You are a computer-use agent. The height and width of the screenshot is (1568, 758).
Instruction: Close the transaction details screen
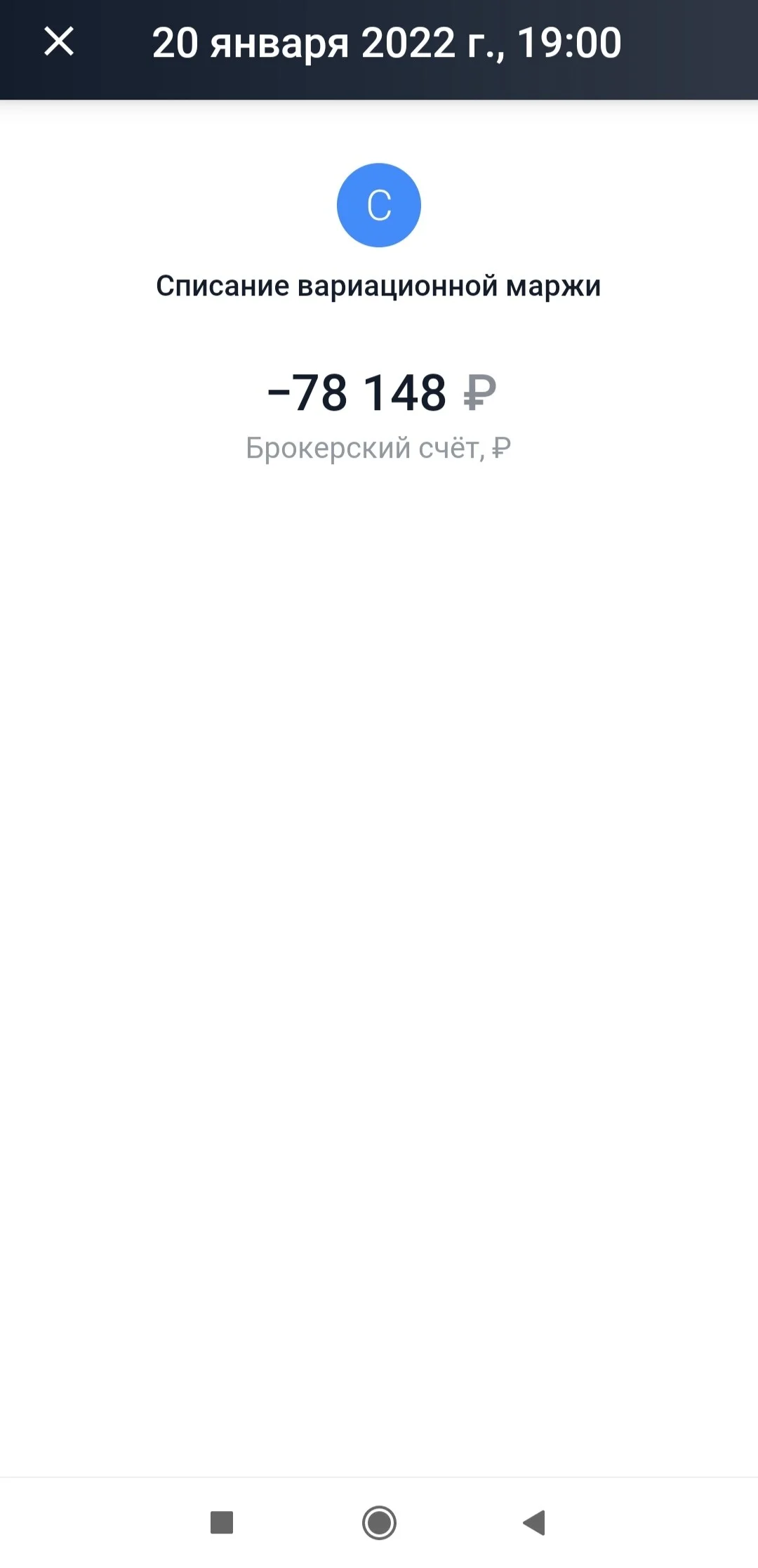59,41
